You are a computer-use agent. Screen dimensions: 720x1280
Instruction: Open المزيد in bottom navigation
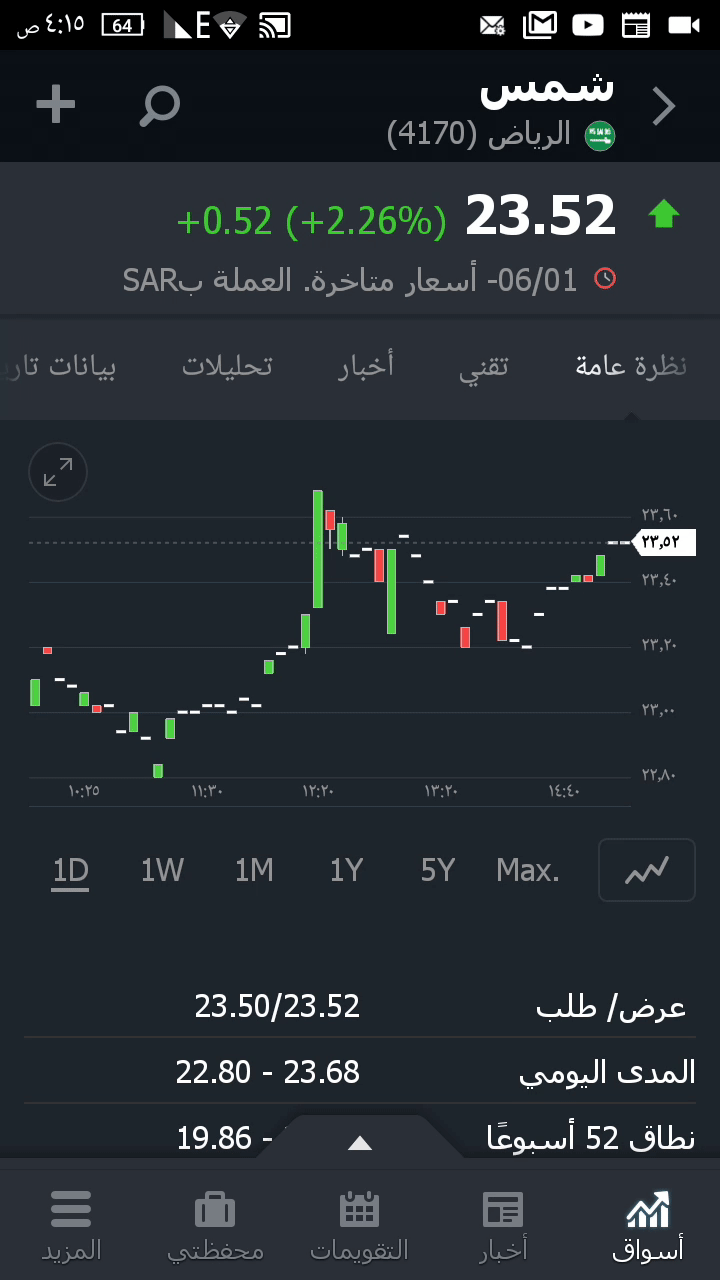71,1225
